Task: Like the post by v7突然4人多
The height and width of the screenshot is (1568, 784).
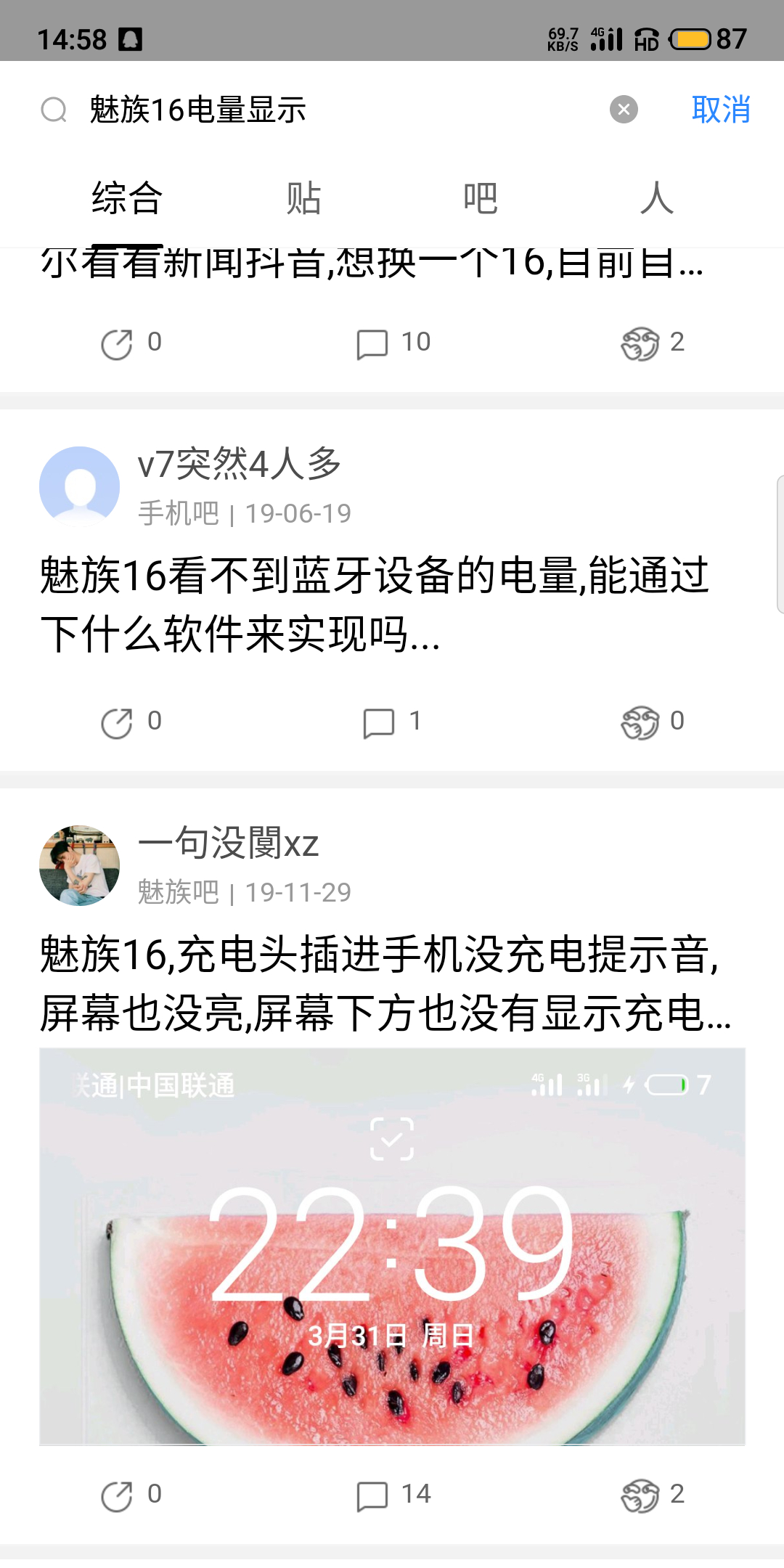Action: coord(653,722)
